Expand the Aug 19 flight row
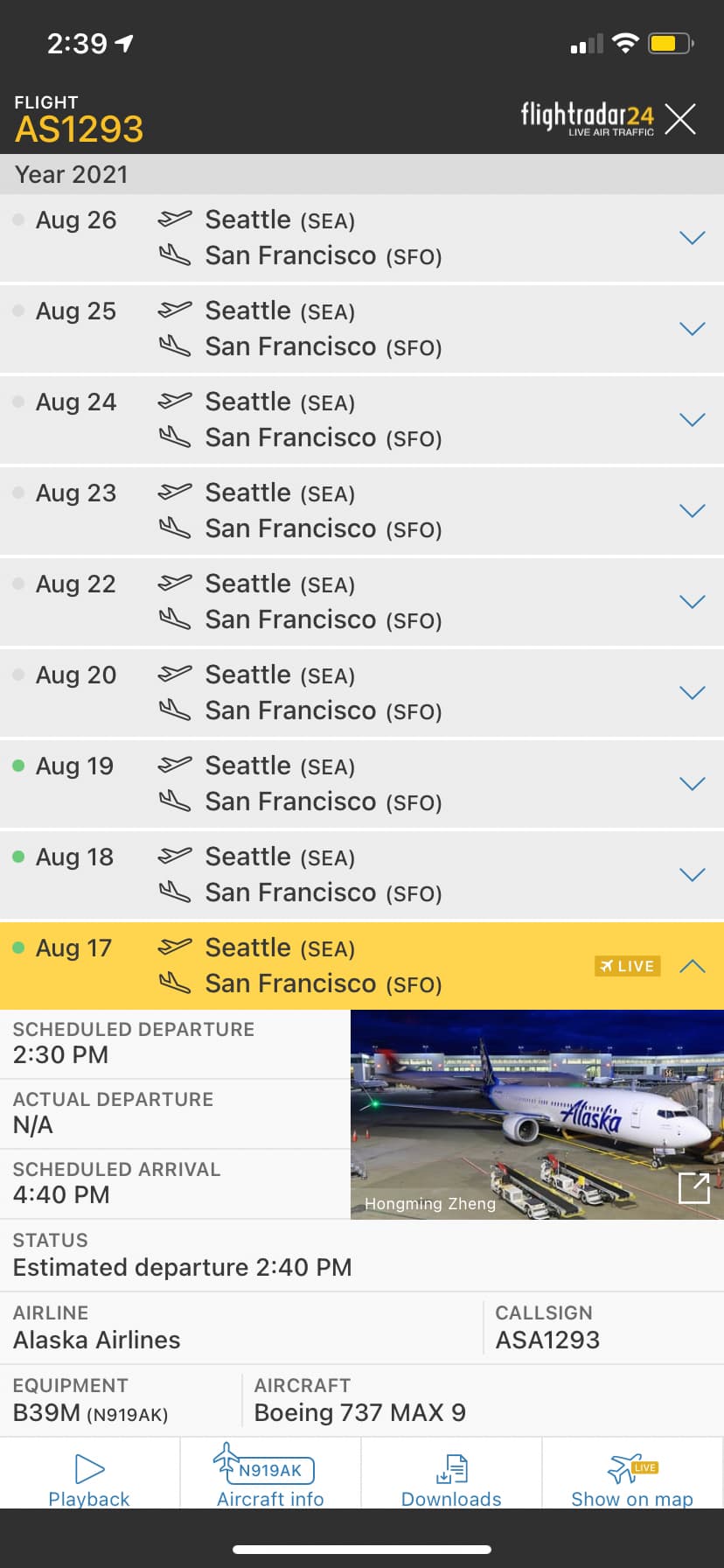This screenshot has height=1568, width=724. point(692,784)
